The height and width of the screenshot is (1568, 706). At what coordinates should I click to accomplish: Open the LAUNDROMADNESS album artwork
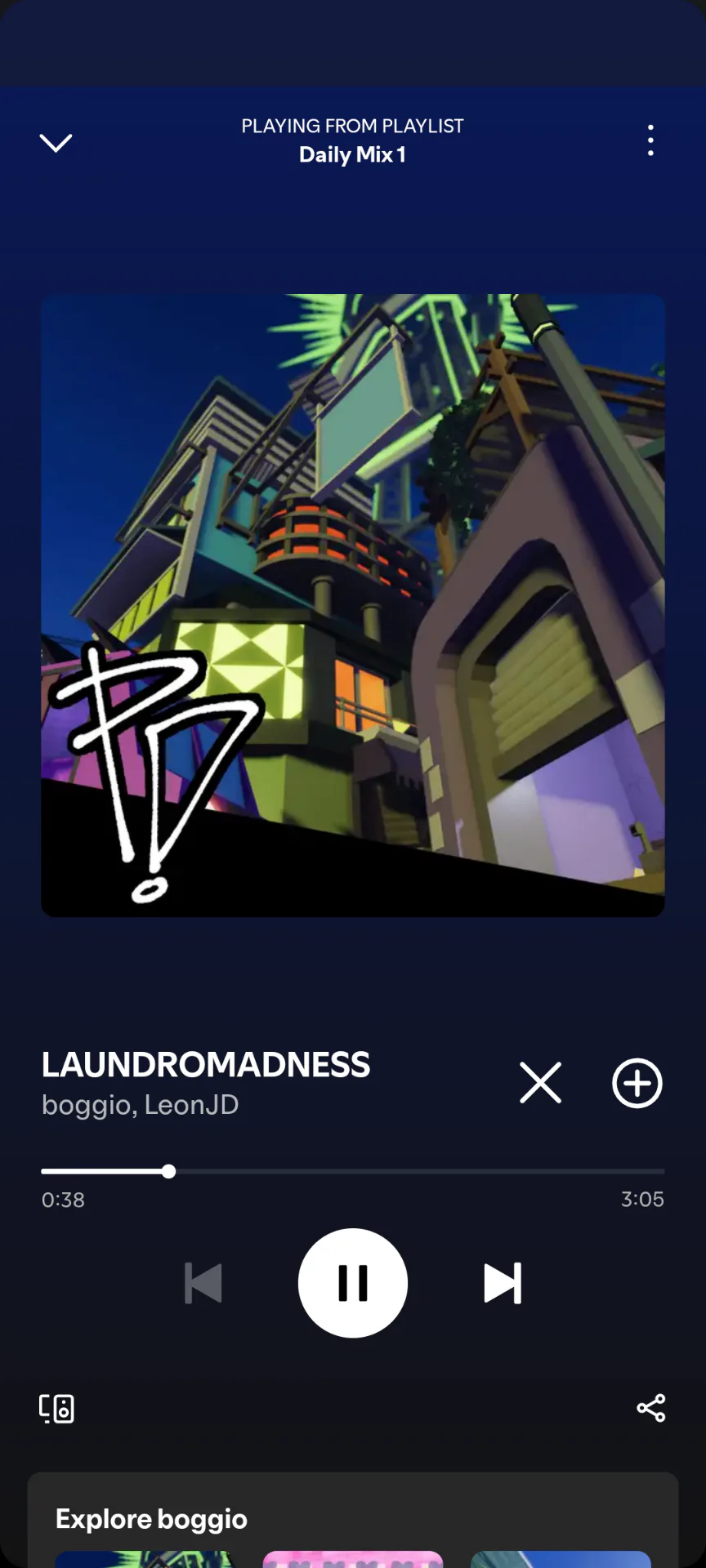point(353,605)
